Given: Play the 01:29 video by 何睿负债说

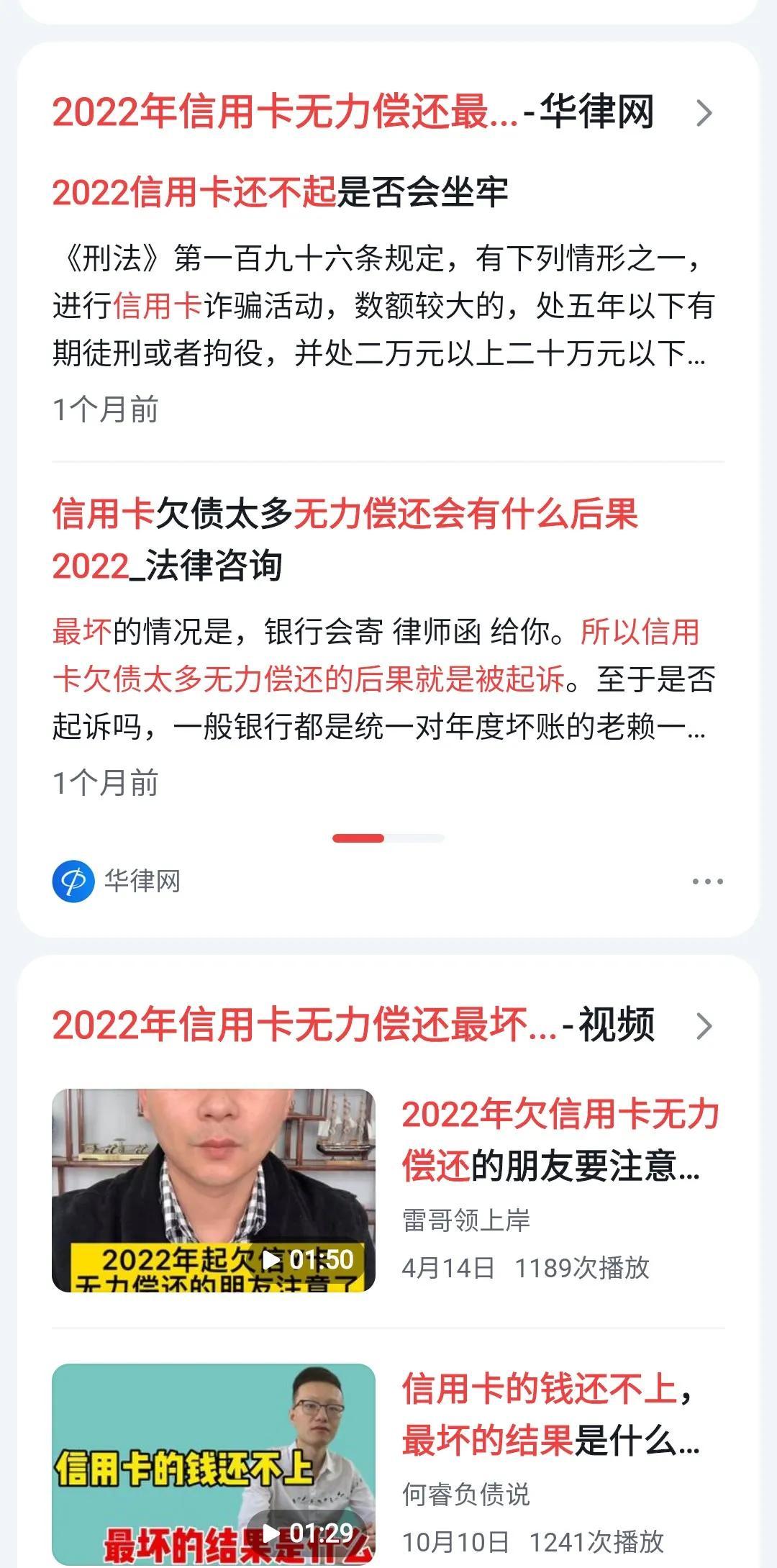Looking at the screenshot, I should coord(214,1464).
